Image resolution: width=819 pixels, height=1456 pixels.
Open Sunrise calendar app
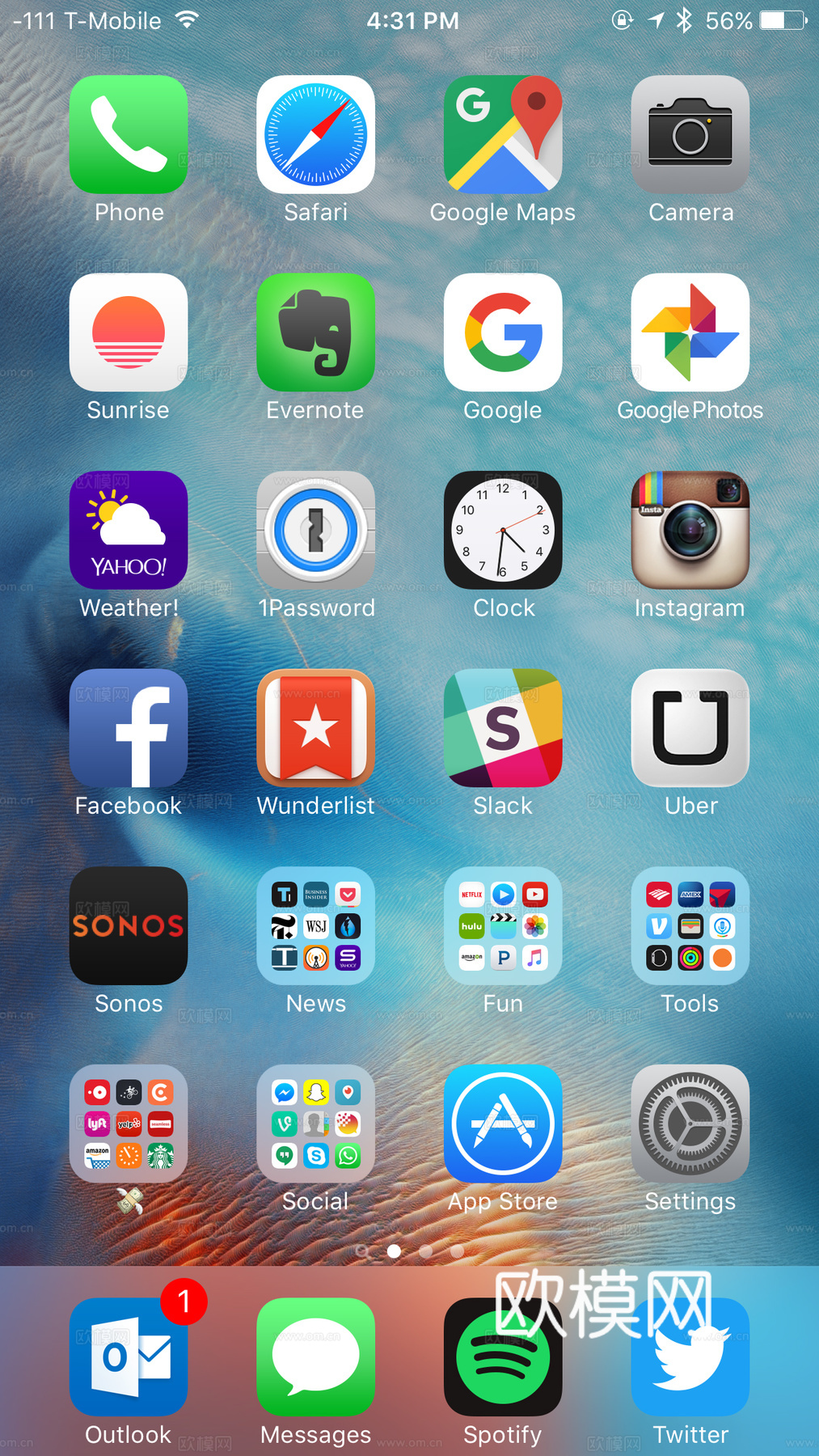pos(129,332)
